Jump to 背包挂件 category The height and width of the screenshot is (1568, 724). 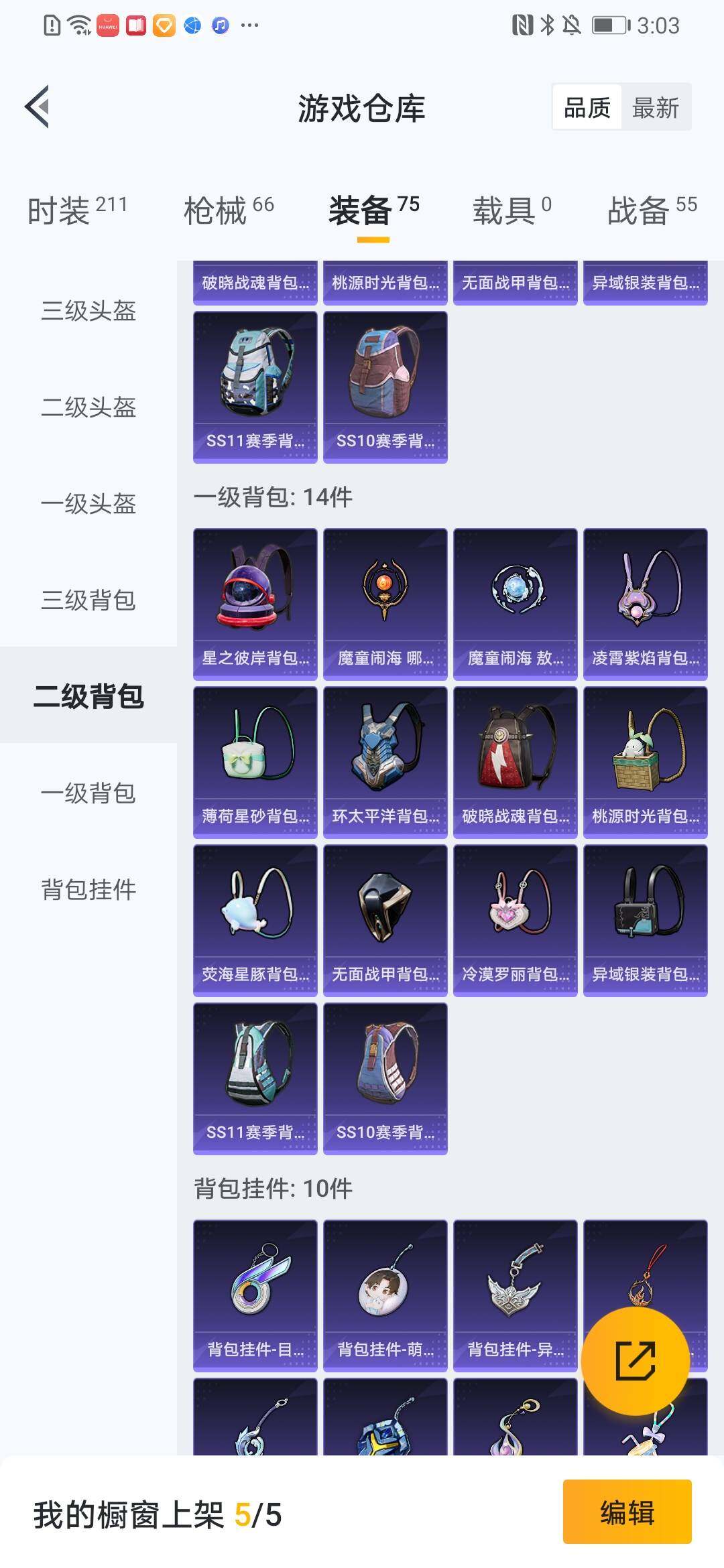(x=88, y=890)
